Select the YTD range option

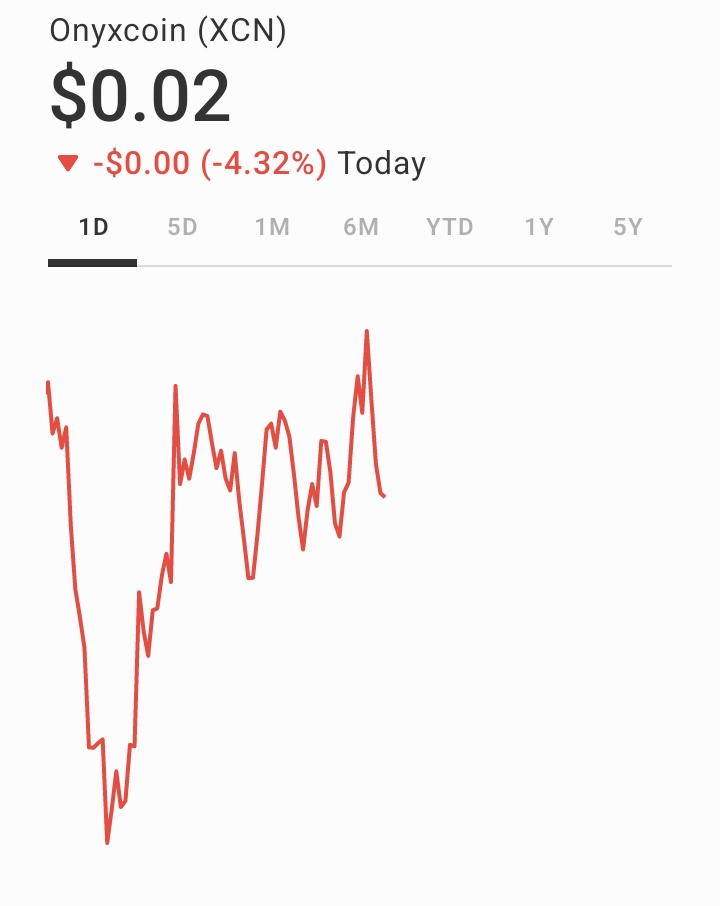pyautogui.click(x=449, y=227)
